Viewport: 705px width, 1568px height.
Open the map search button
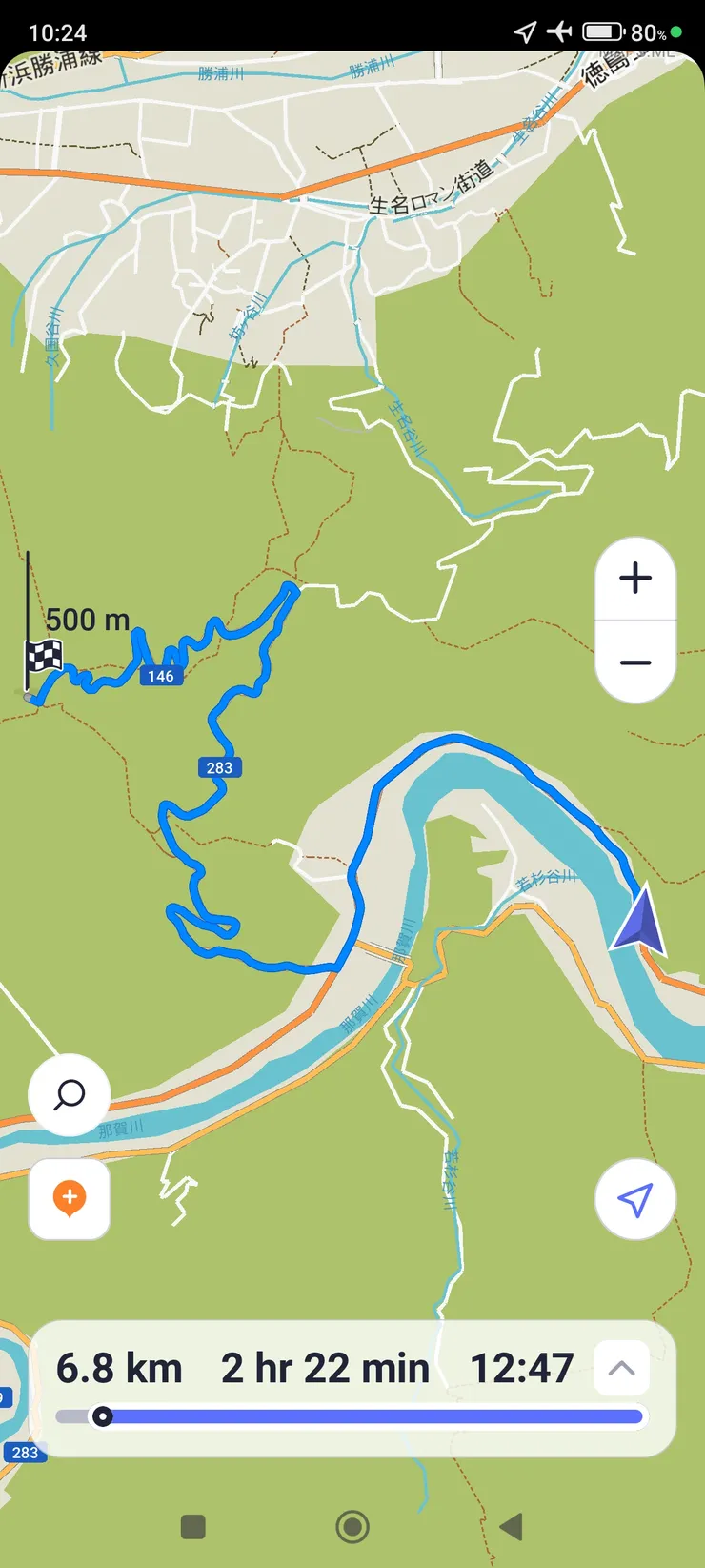70,1095
